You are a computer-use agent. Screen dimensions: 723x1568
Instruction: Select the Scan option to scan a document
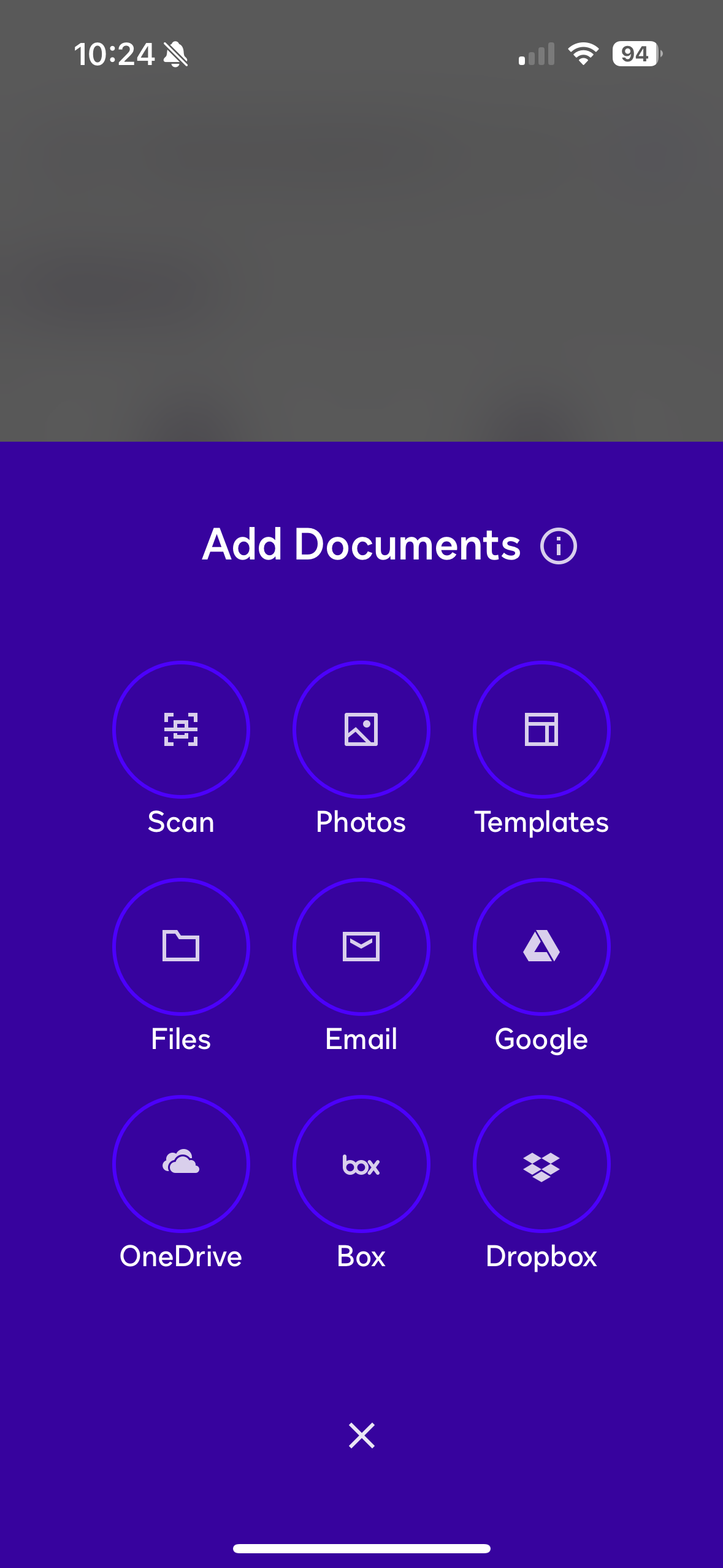tap(181, 729)
